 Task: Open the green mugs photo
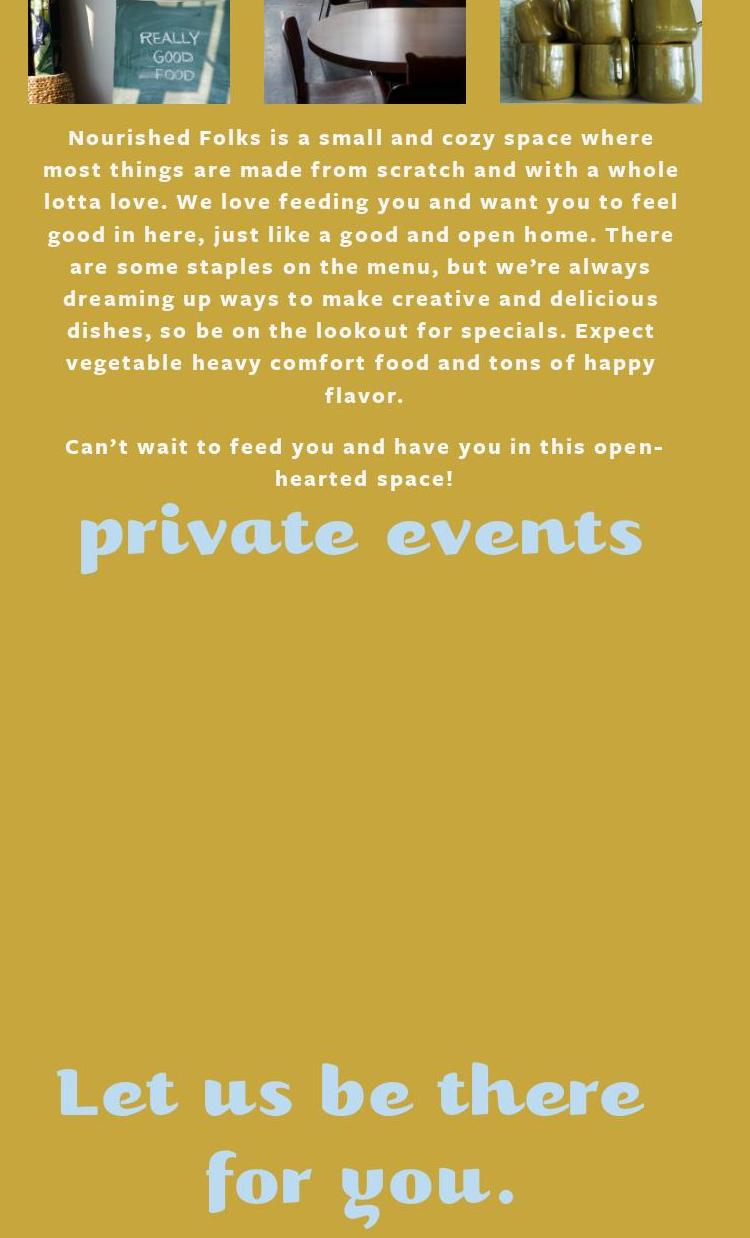click(x=600, y=51)
